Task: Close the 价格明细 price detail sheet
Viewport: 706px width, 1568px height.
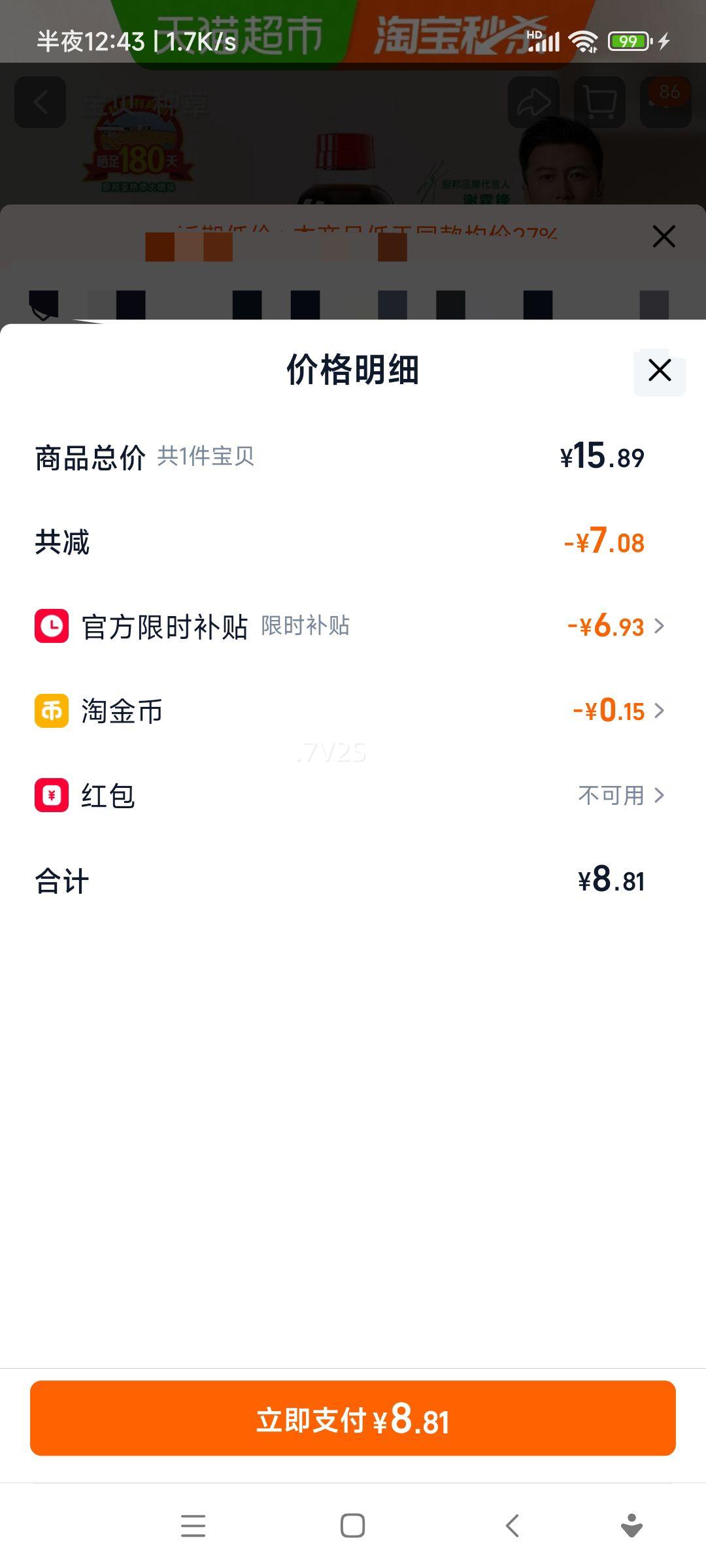Action: click(x=660, y=370)
